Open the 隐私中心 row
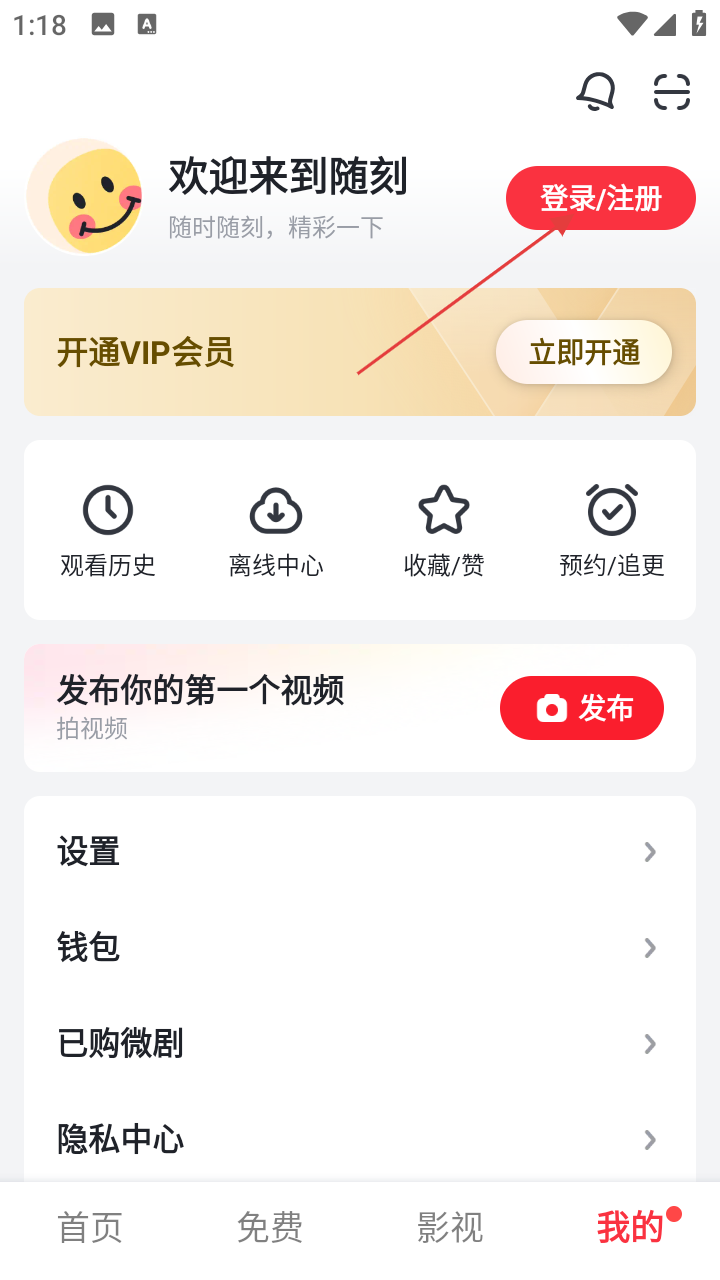Viewport: 720px width, 1280px height. tap(360, 1139)
